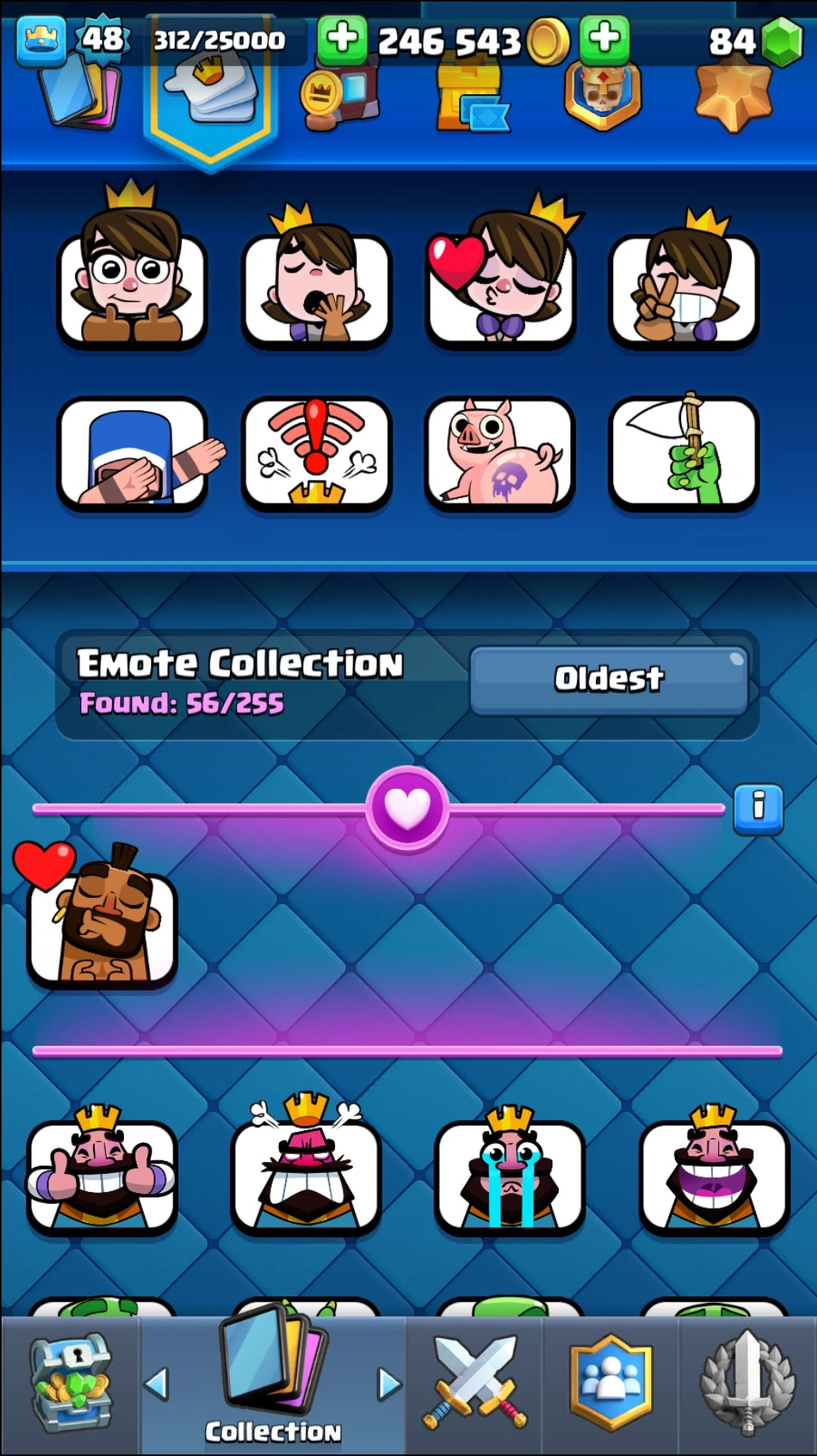Pick the angry king emote
Screen dimensions: 817x1456
pyautogui.click(x=306, y=1175)
